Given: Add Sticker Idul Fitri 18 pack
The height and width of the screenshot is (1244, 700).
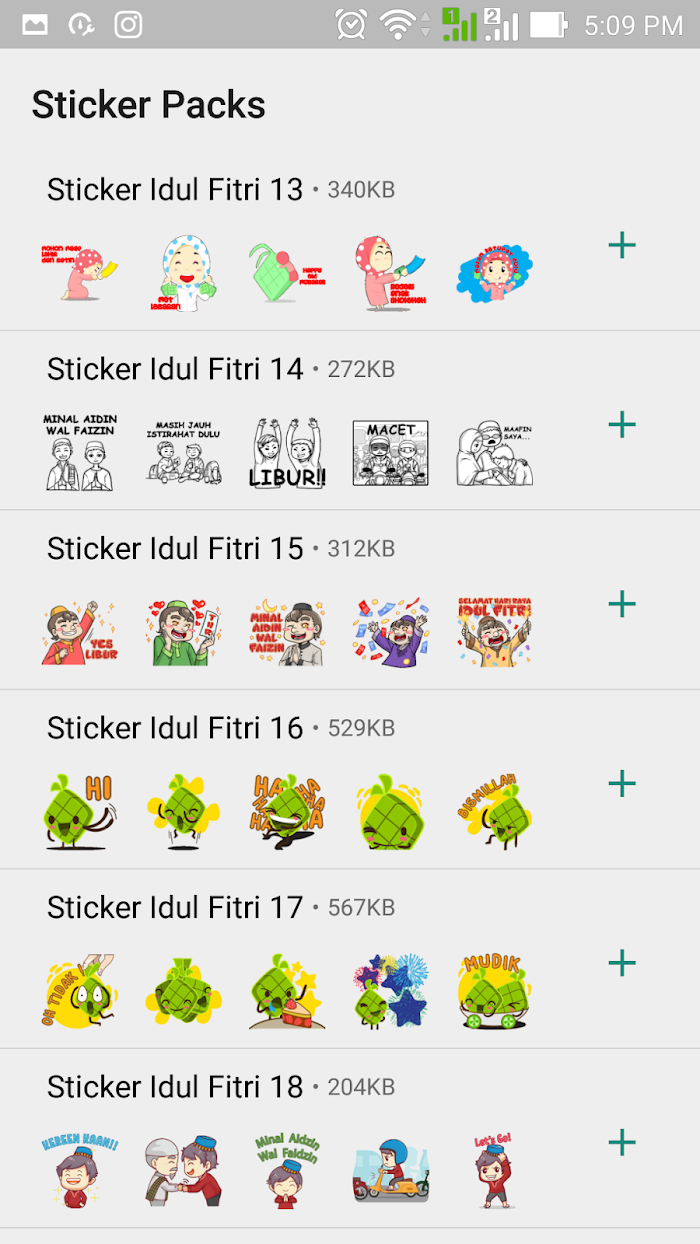Looking at the screenshot, I should 622,1142.
